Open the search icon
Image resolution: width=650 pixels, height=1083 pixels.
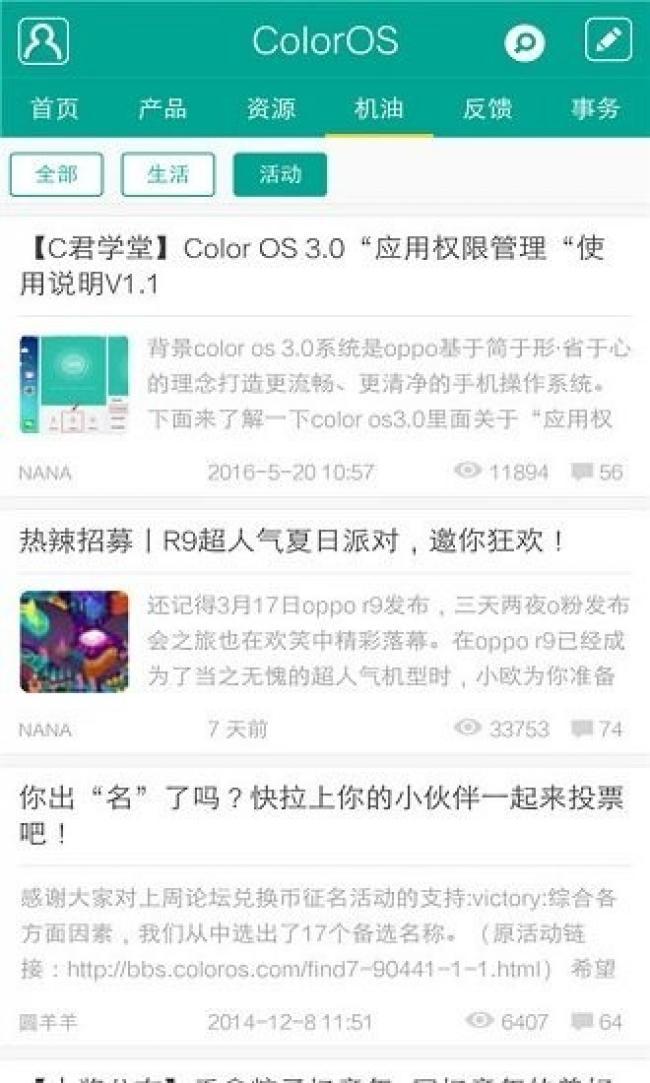point(524,42)
